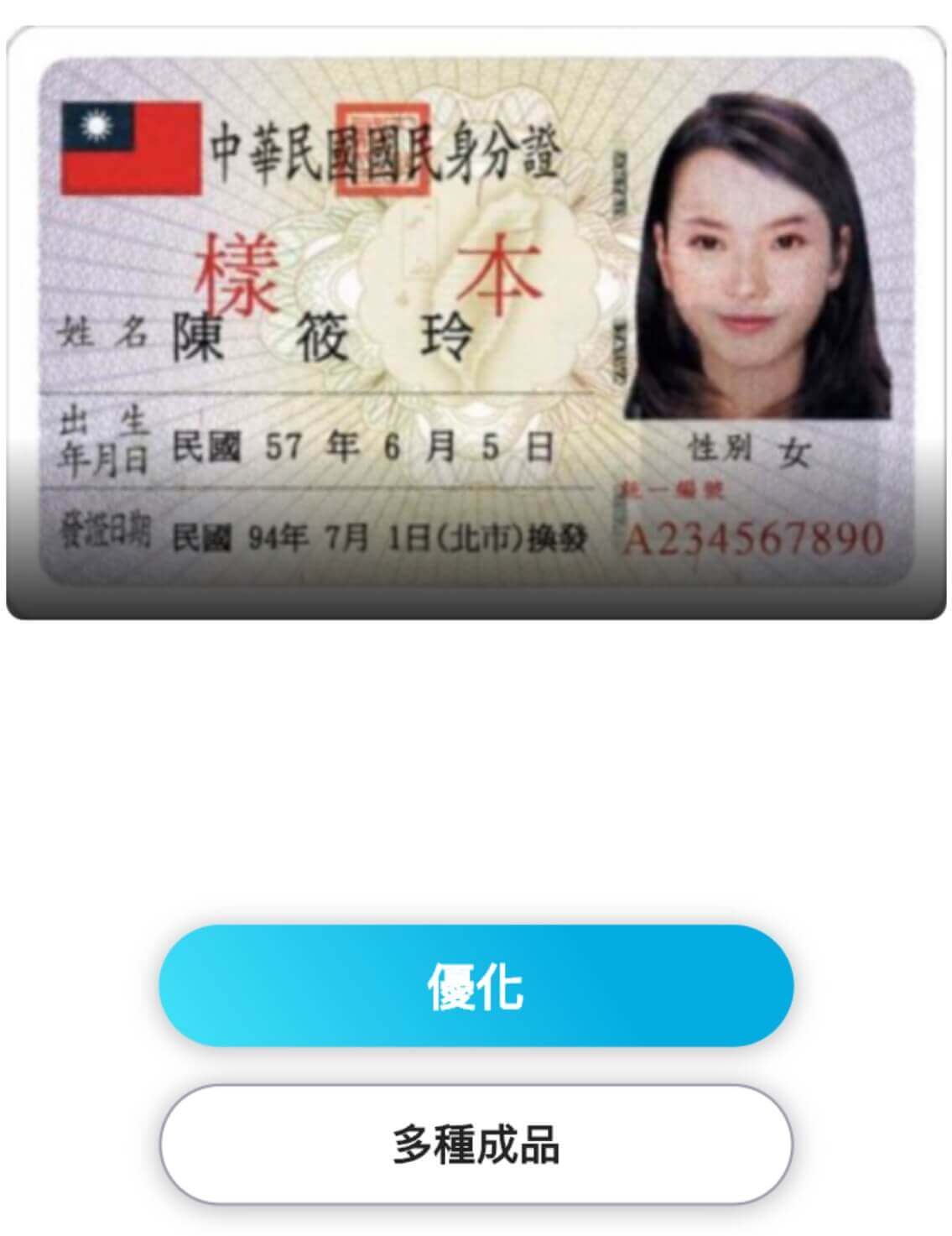The image size is (952, 1236).
Task: Open the uploaded ID card image
Action: point(476,323)
